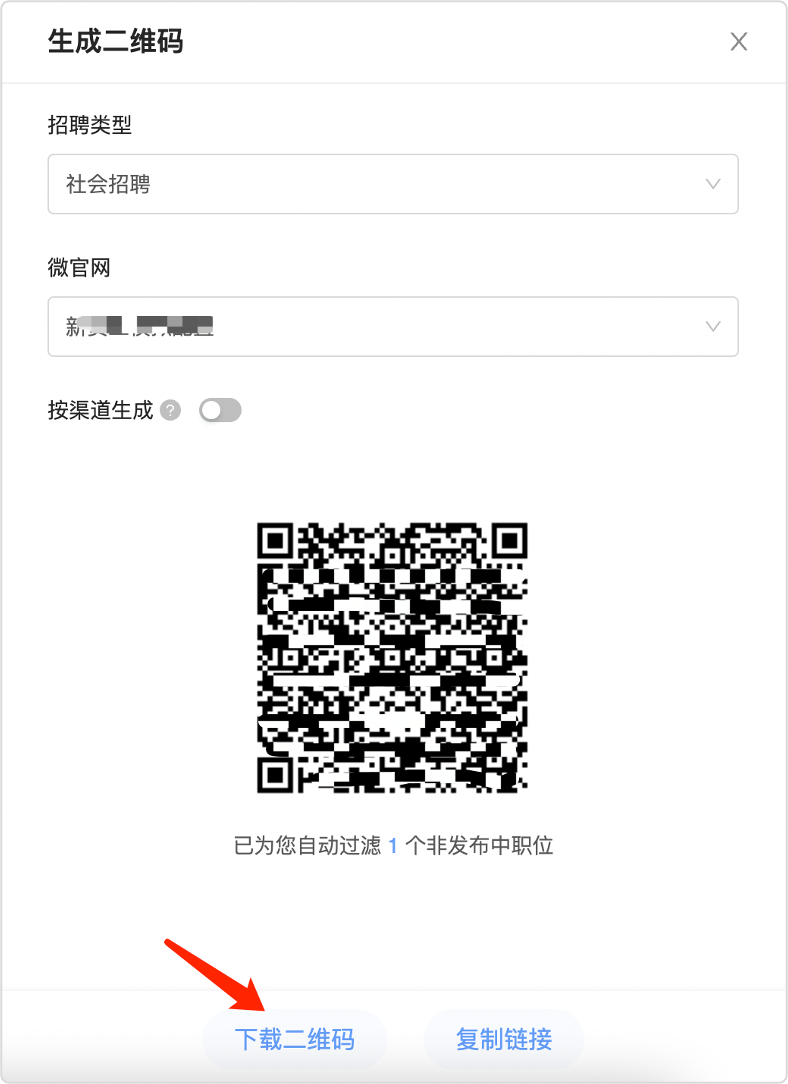Open the 招聘类型 dropdown showing 社会招聘

pos(392,184)
